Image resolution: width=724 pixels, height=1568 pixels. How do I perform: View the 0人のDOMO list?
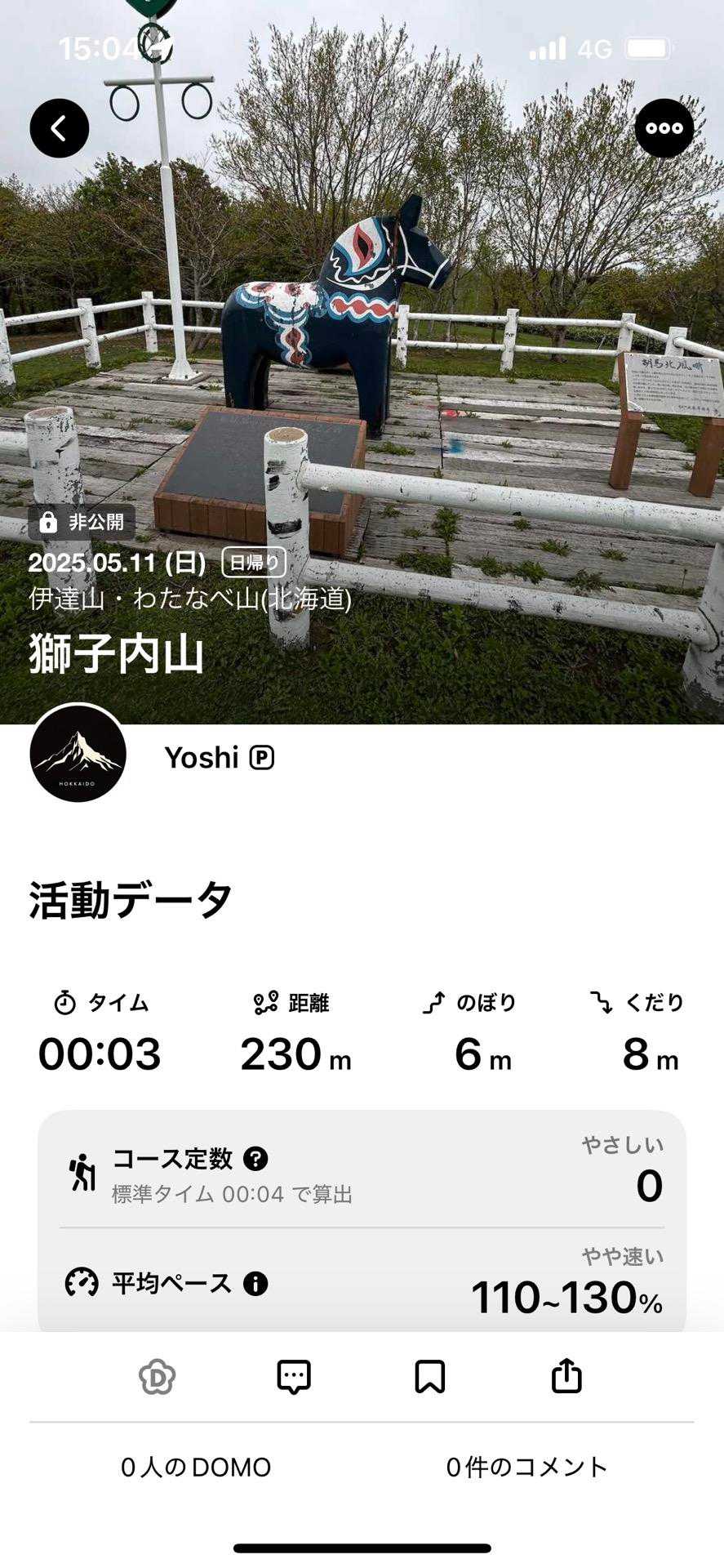(x=196, y=1468)
